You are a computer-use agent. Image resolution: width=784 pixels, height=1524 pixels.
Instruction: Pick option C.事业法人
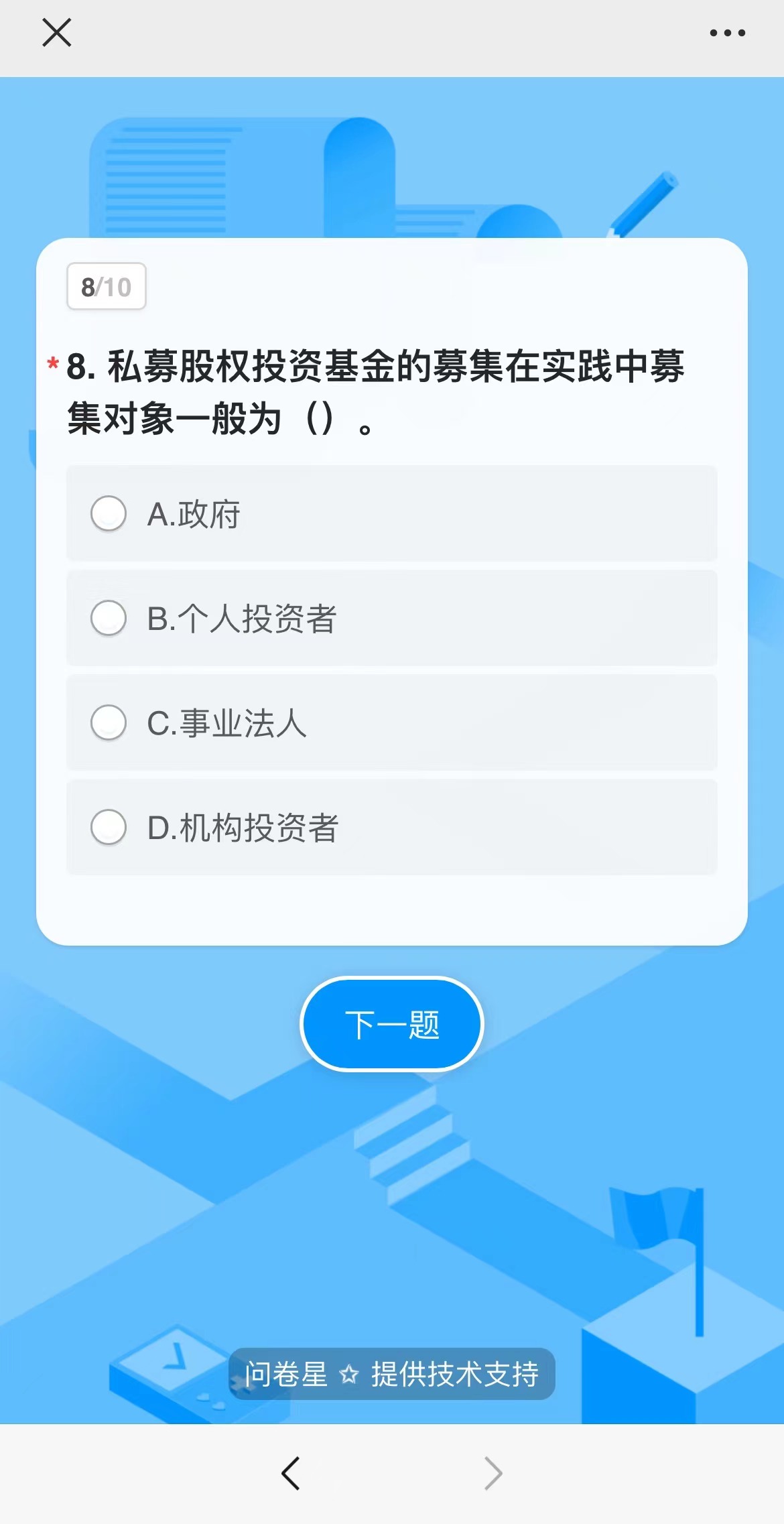point(109,722)
